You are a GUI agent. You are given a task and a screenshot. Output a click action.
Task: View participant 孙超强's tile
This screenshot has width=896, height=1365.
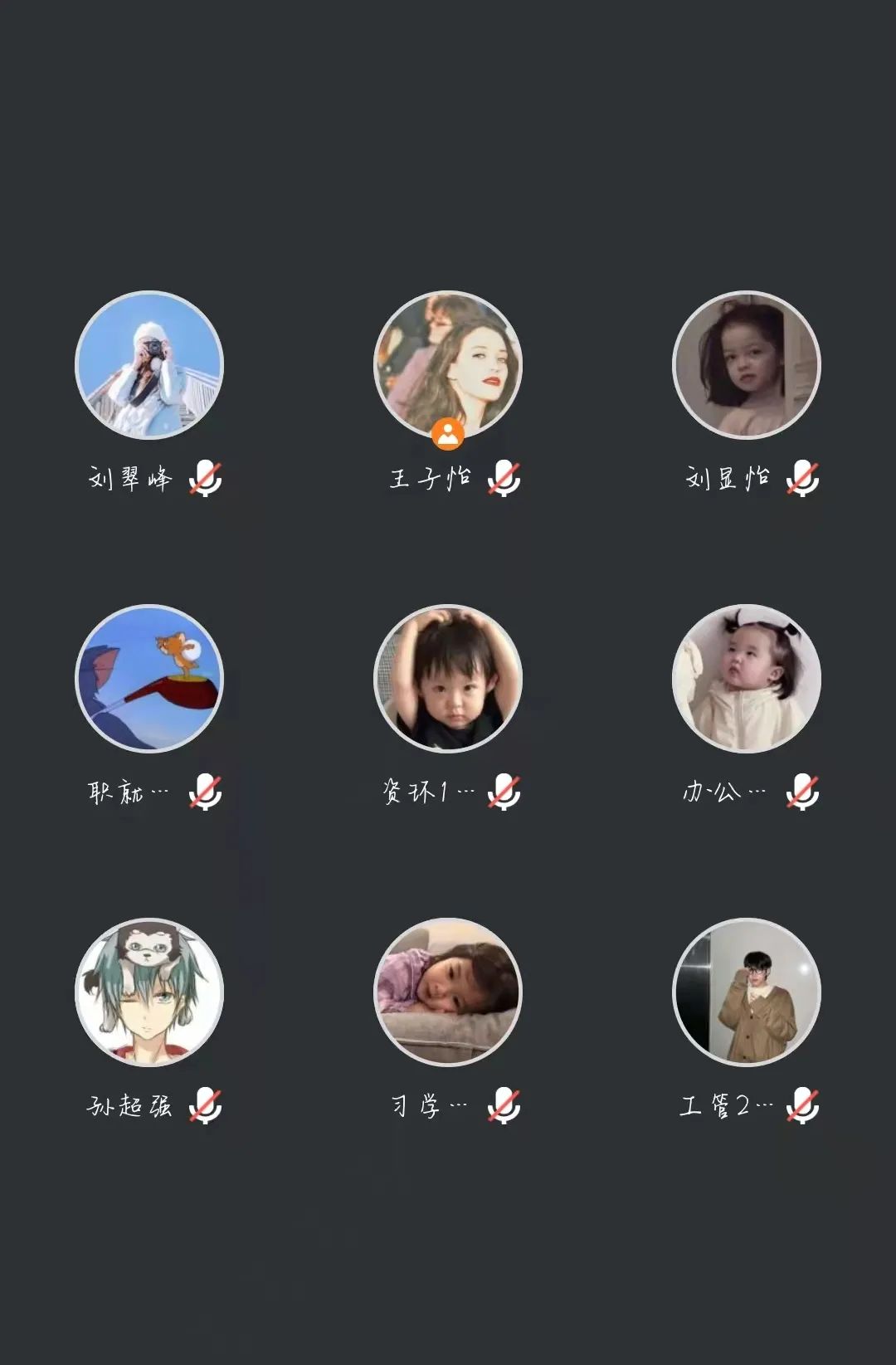point(149,992)
